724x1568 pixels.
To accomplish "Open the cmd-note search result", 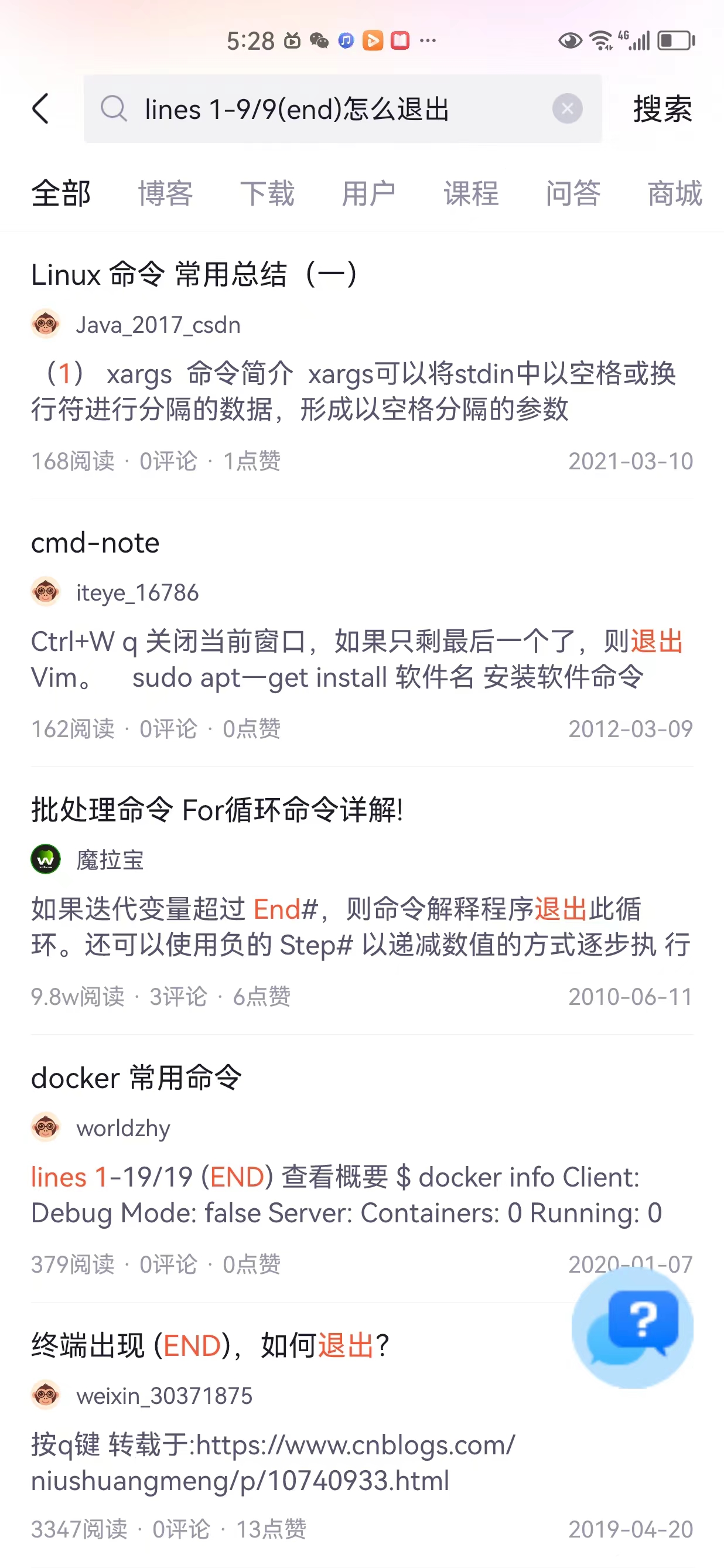I will click(95, 543).
